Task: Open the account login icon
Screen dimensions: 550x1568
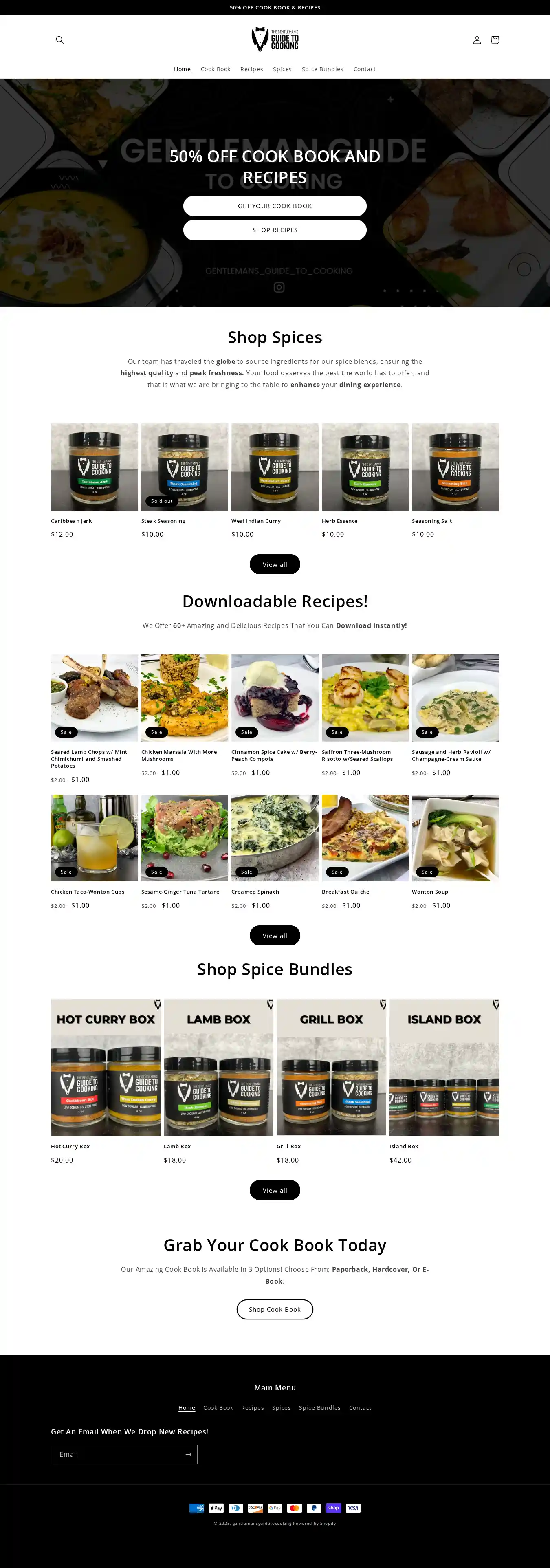Action: [x=477, y=40]
